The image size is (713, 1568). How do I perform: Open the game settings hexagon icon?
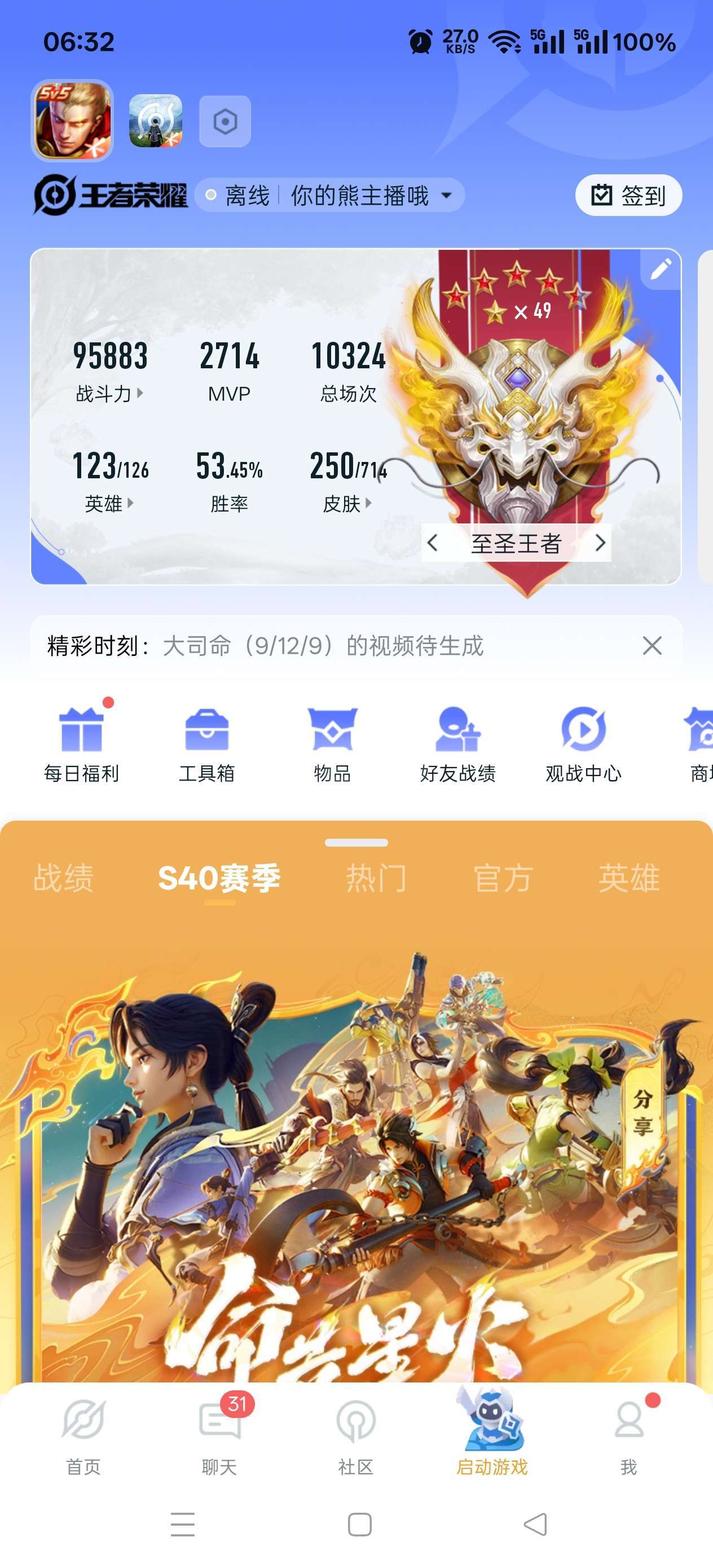click(x=225, y=122)
